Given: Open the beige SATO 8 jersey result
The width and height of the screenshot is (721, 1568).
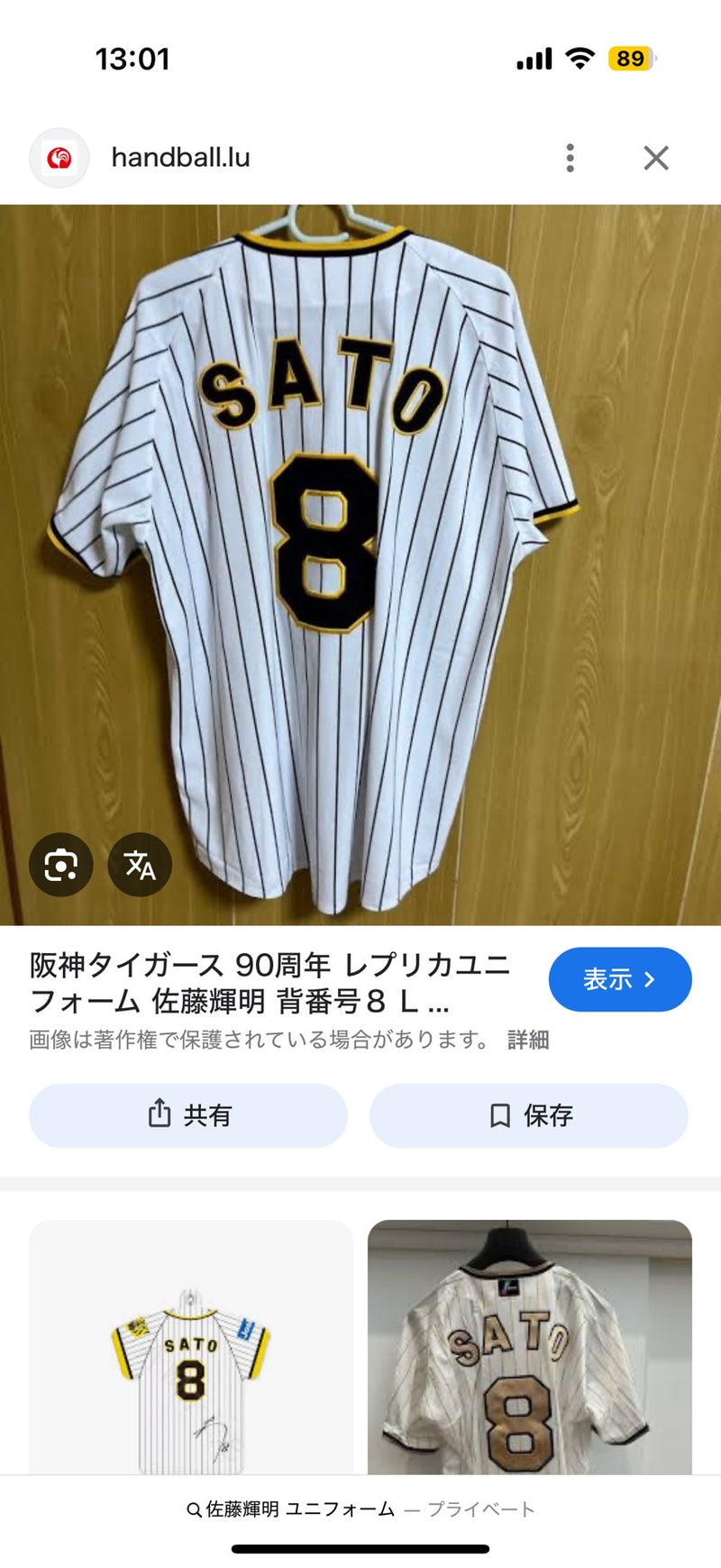Looking at the screenshot, I should pyautogui.click(x=529, y=1353).
